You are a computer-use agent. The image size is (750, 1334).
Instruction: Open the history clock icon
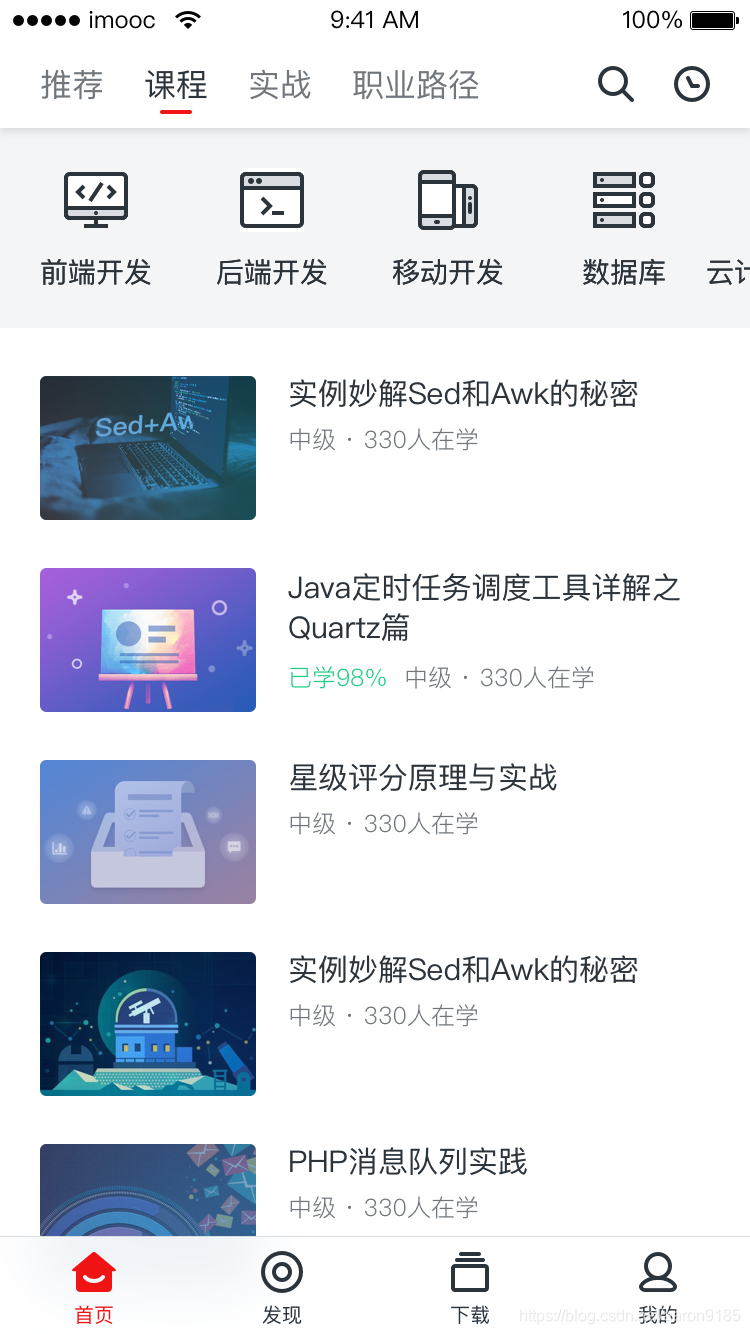coord(692,85)
